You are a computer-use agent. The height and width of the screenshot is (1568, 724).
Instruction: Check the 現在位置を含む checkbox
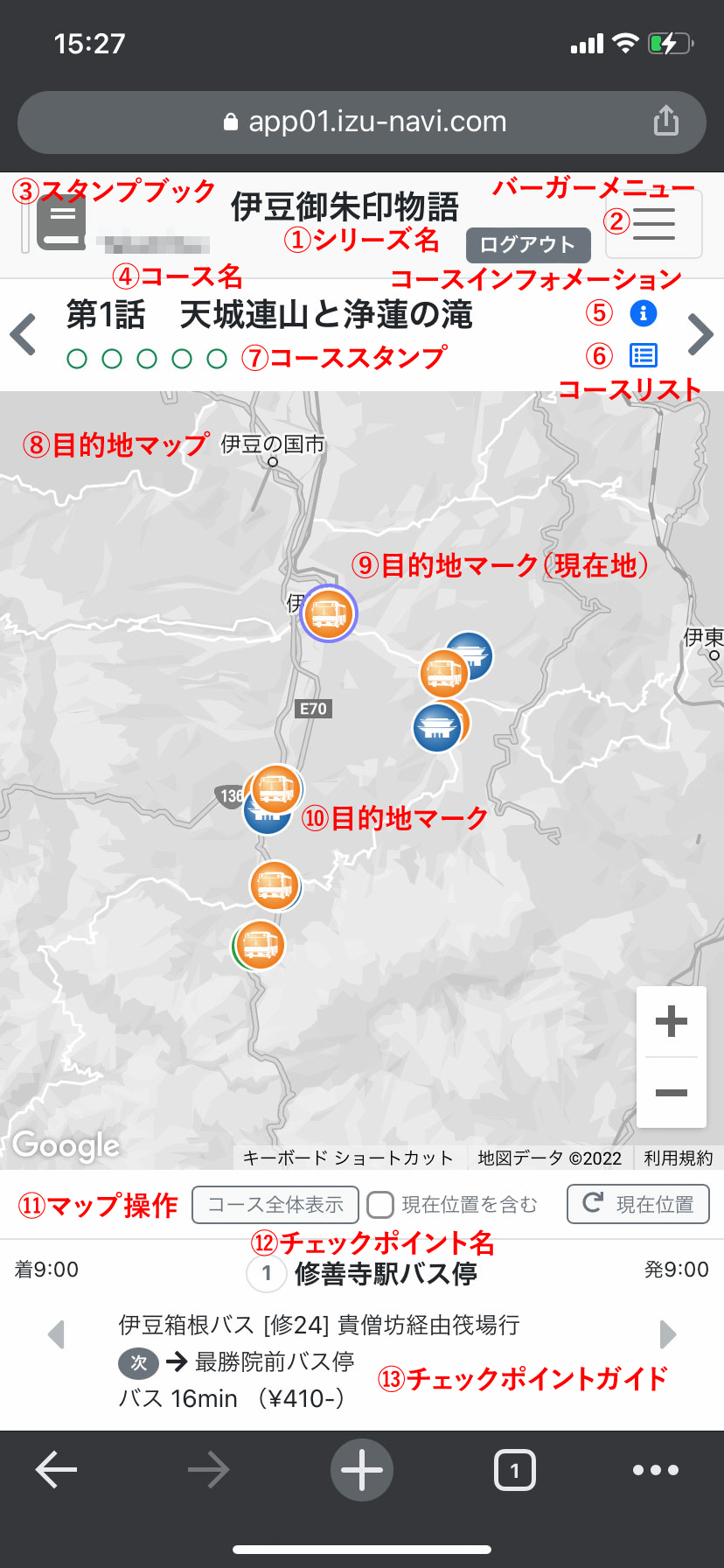(380, 1205)
